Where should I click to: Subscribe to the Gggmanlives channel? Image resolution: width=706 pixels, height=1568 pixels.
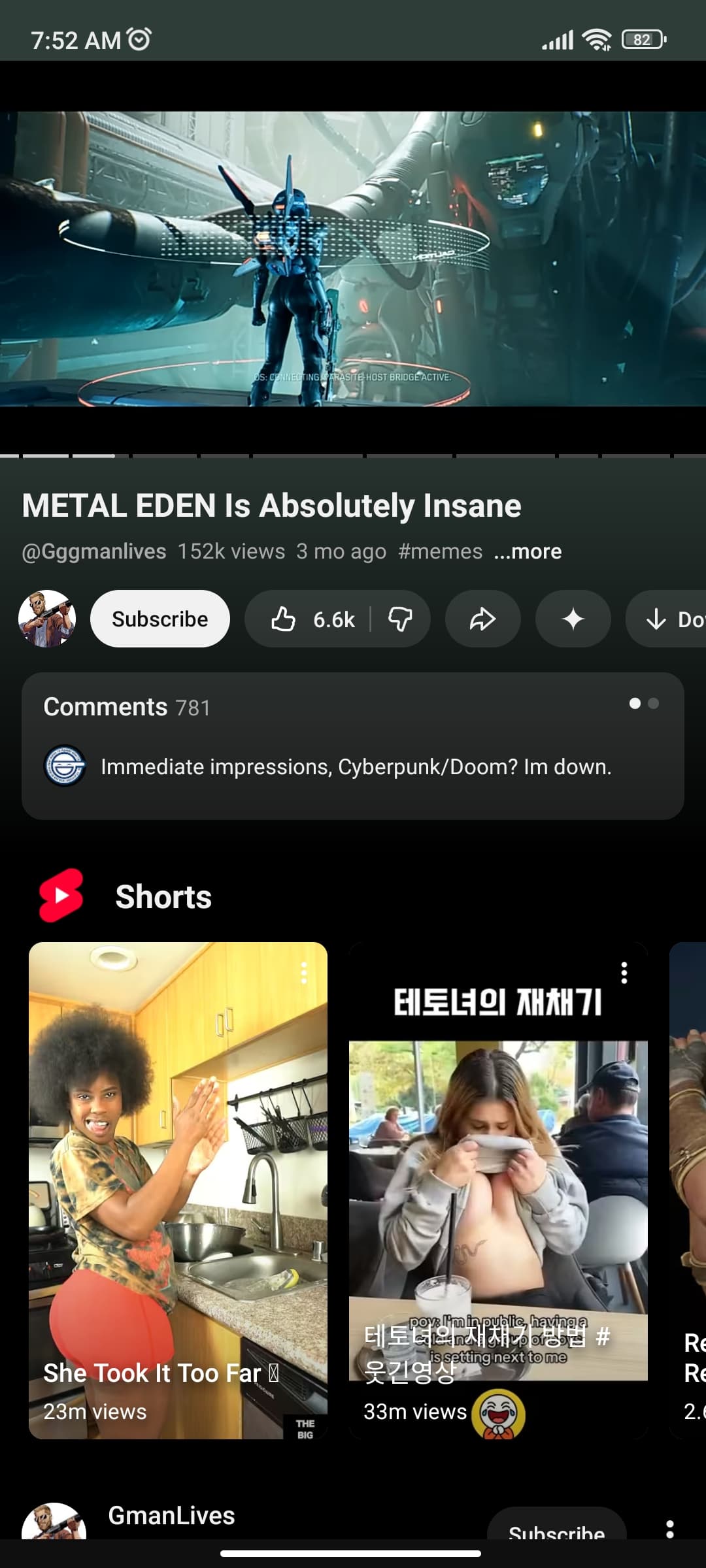(160, 619)
